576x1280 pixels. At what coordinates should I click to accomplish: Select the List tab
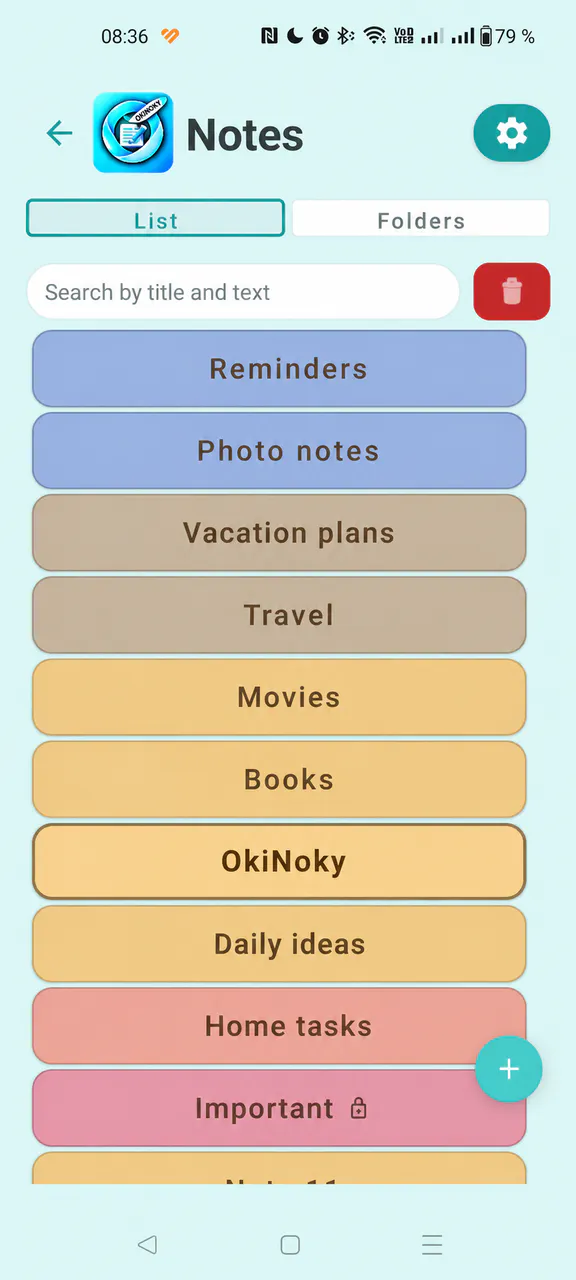(x=156, y=221)
